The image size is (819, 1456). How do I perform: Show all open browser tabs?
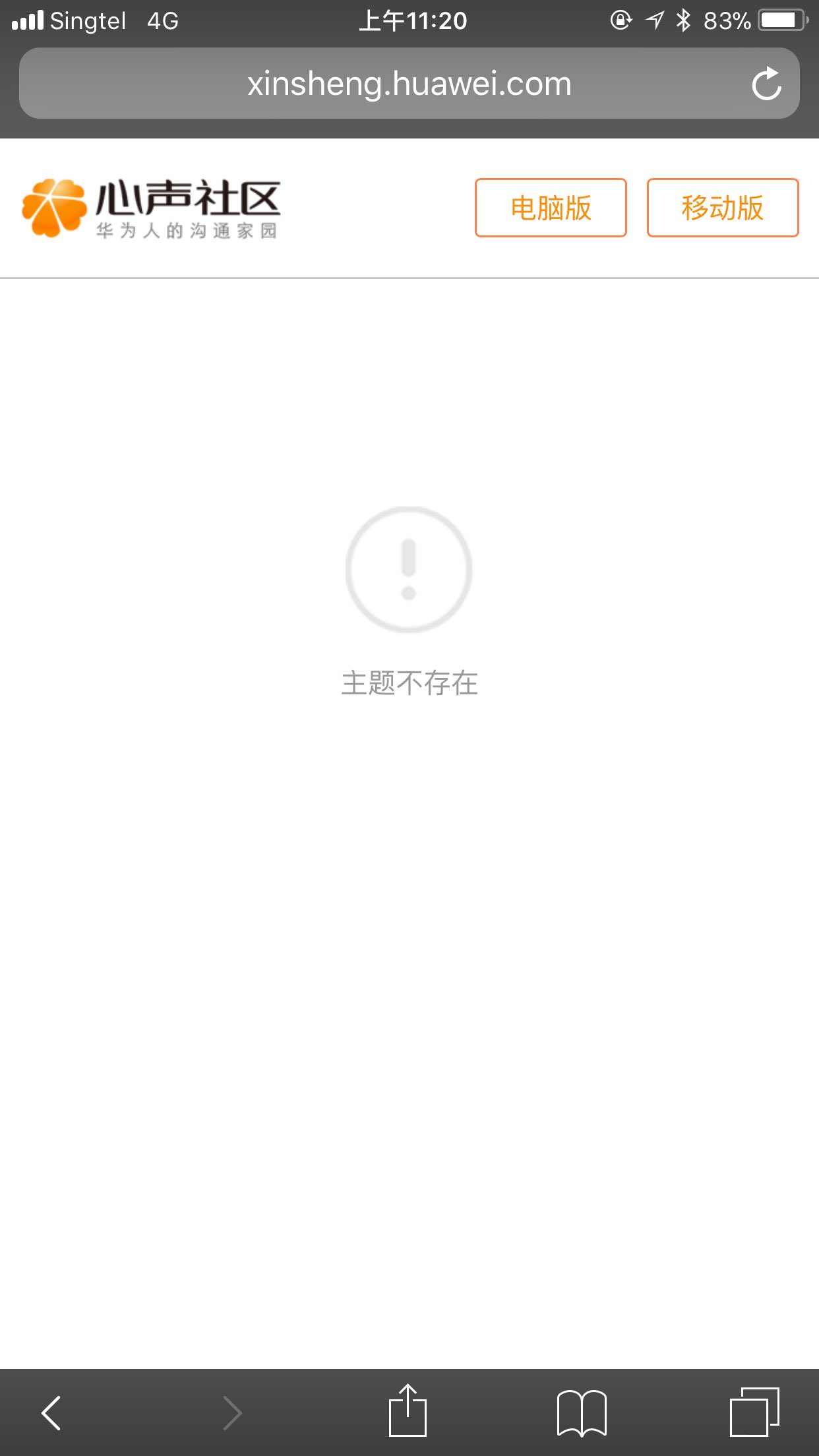(x=754, y=1412)
